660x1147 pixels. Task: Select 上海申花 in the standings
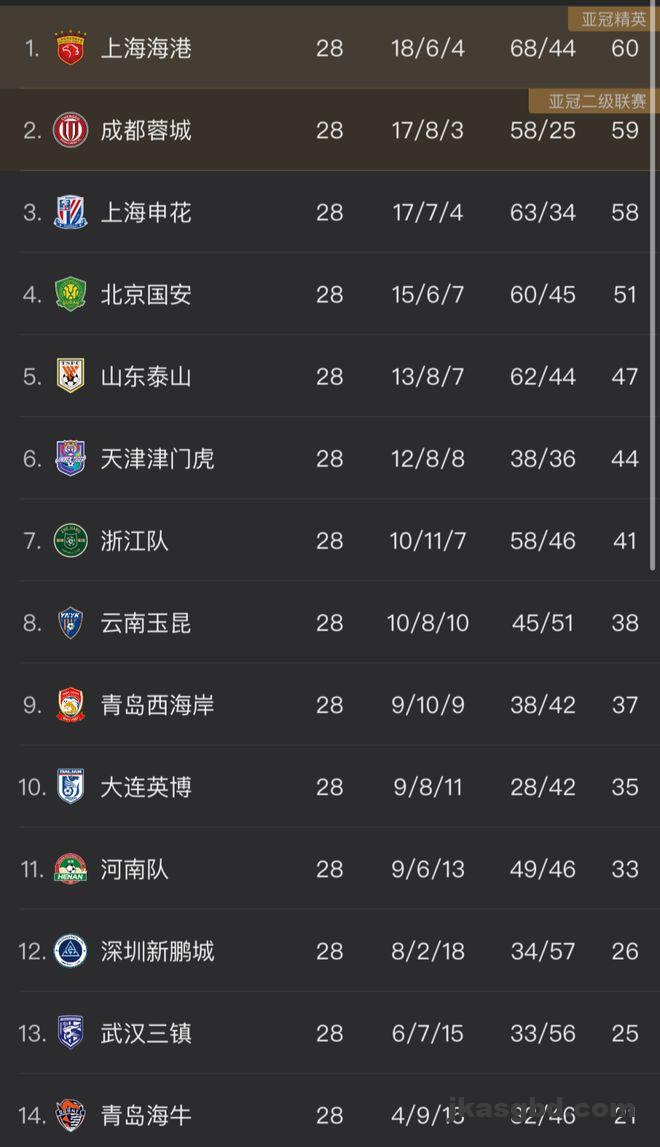pos(146,212)
